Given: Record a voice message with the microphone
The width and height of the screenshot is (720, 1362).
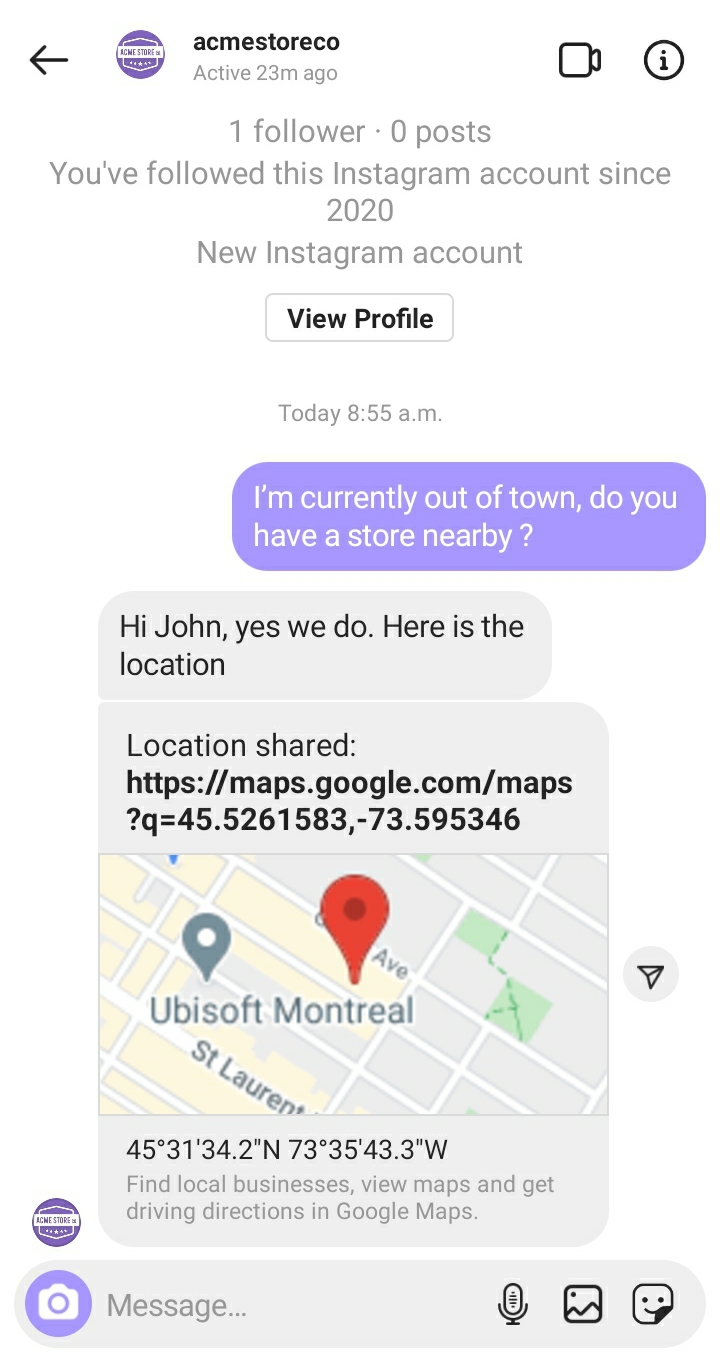Looking at the screenshot, I should (x=512, y=1304).
